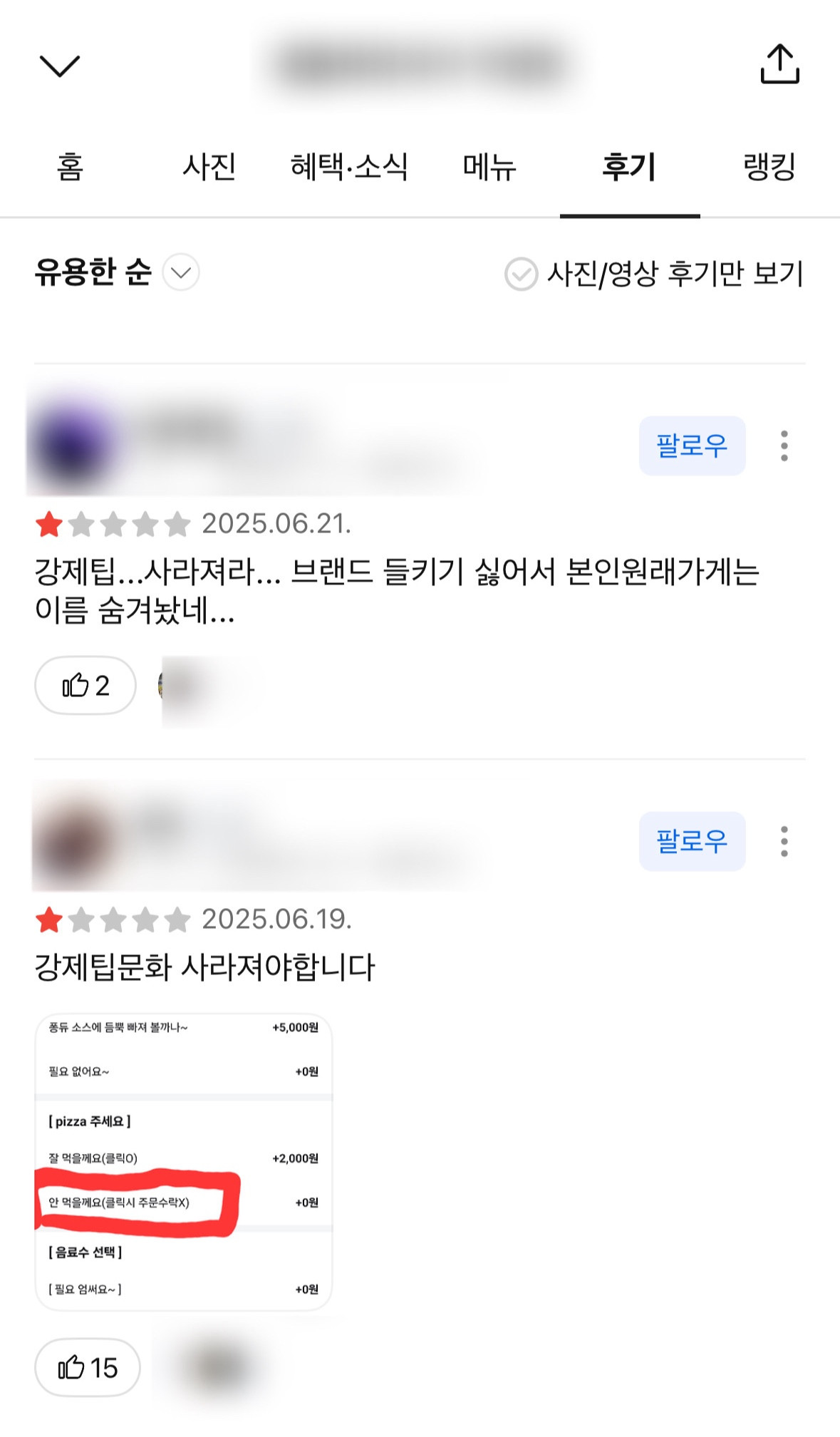
Task: Like the 2025.06.19 review with 15 likes
Action: (x=87, y=1368)
